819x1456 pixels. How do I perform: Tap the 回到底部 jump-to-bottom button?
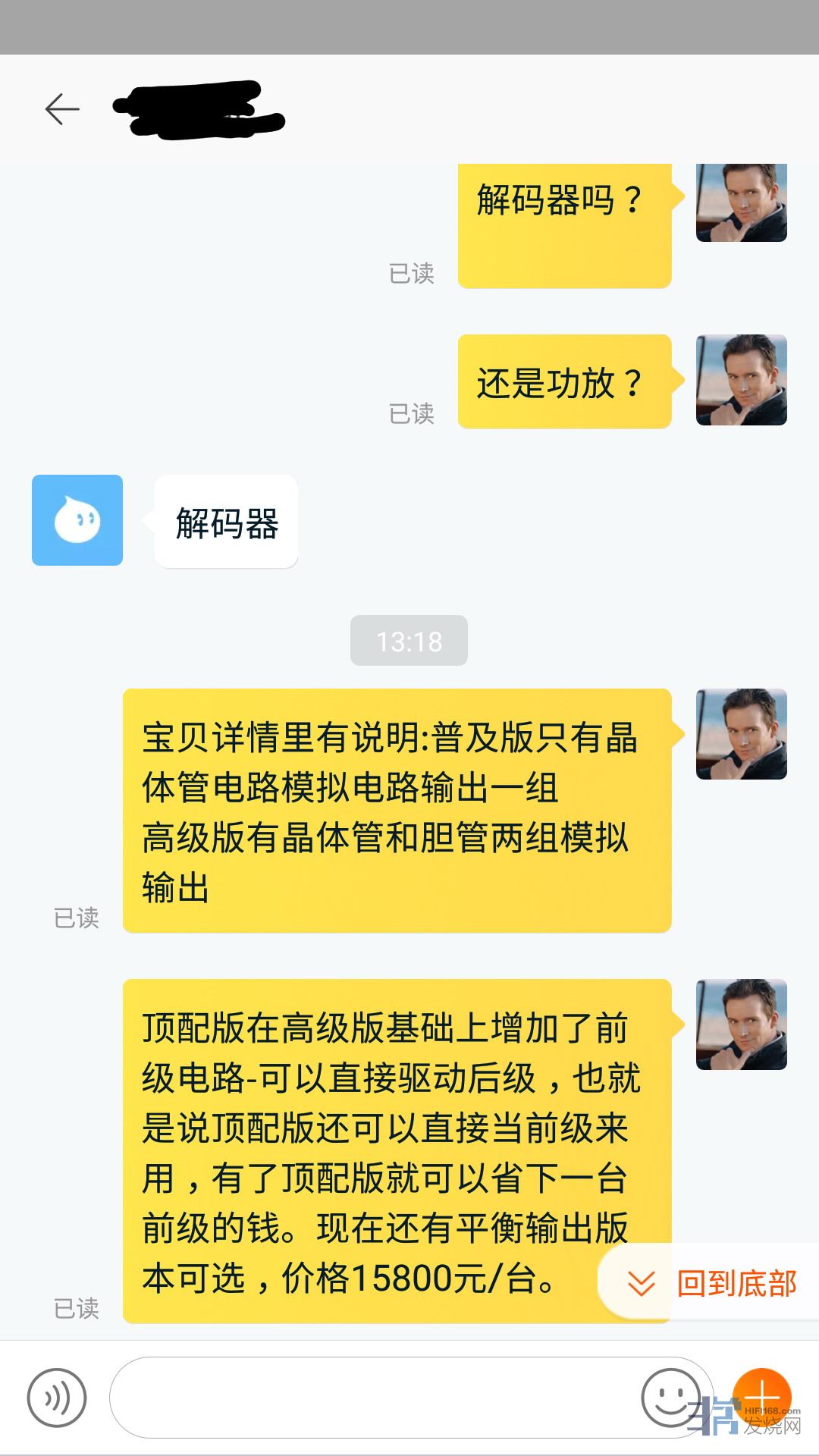point(710,1283)
